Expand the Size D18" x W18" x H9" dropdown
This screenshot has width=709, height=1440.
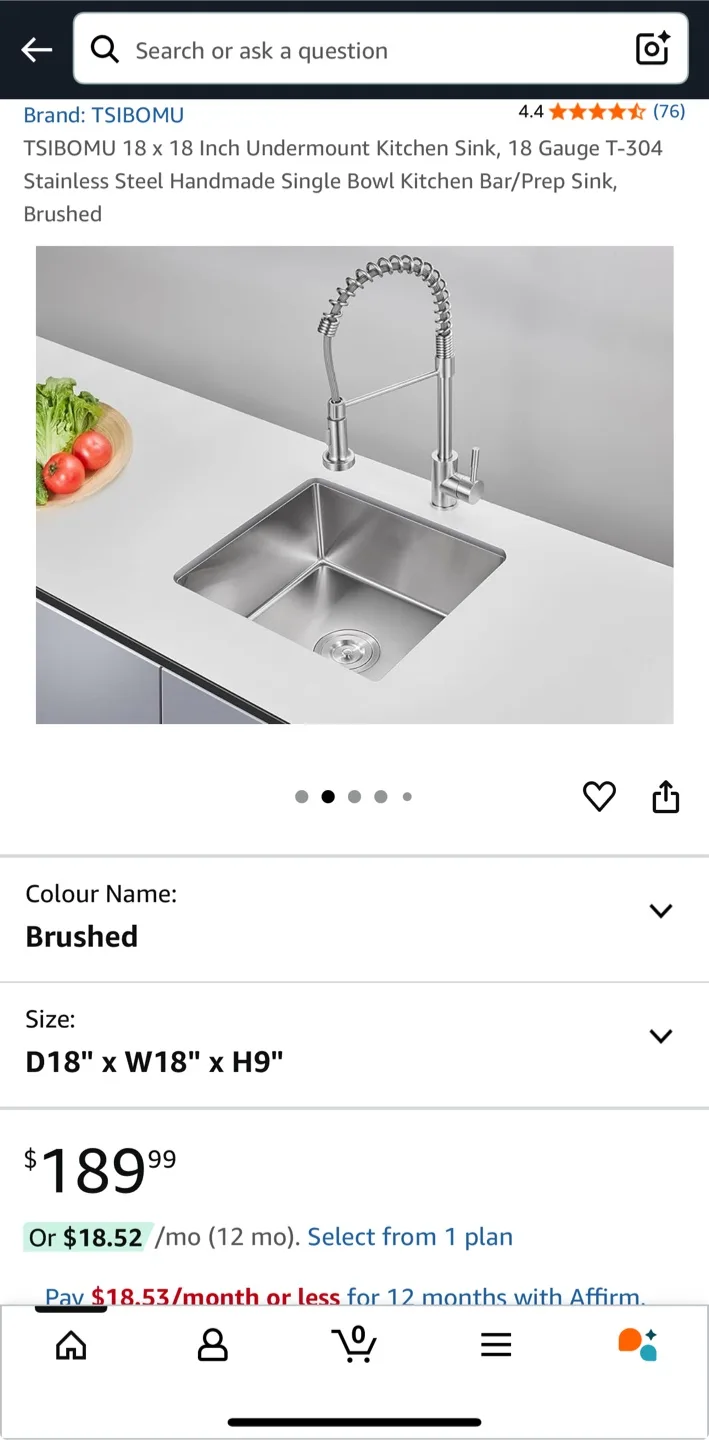(x=660, y=1036)
